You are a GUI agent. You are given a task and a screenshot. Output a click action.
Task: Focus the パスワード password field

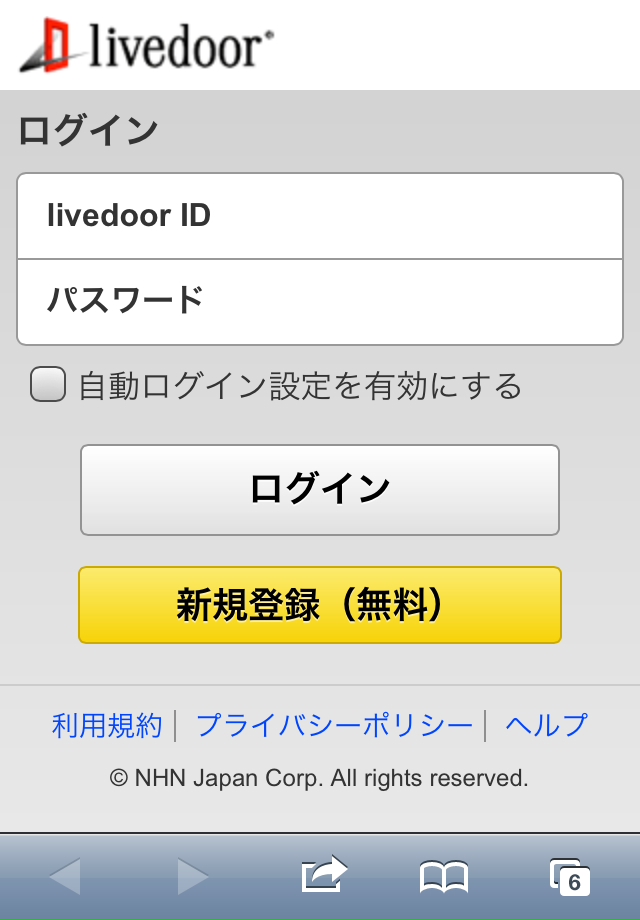pyautogui.click(x=320, y=301)
